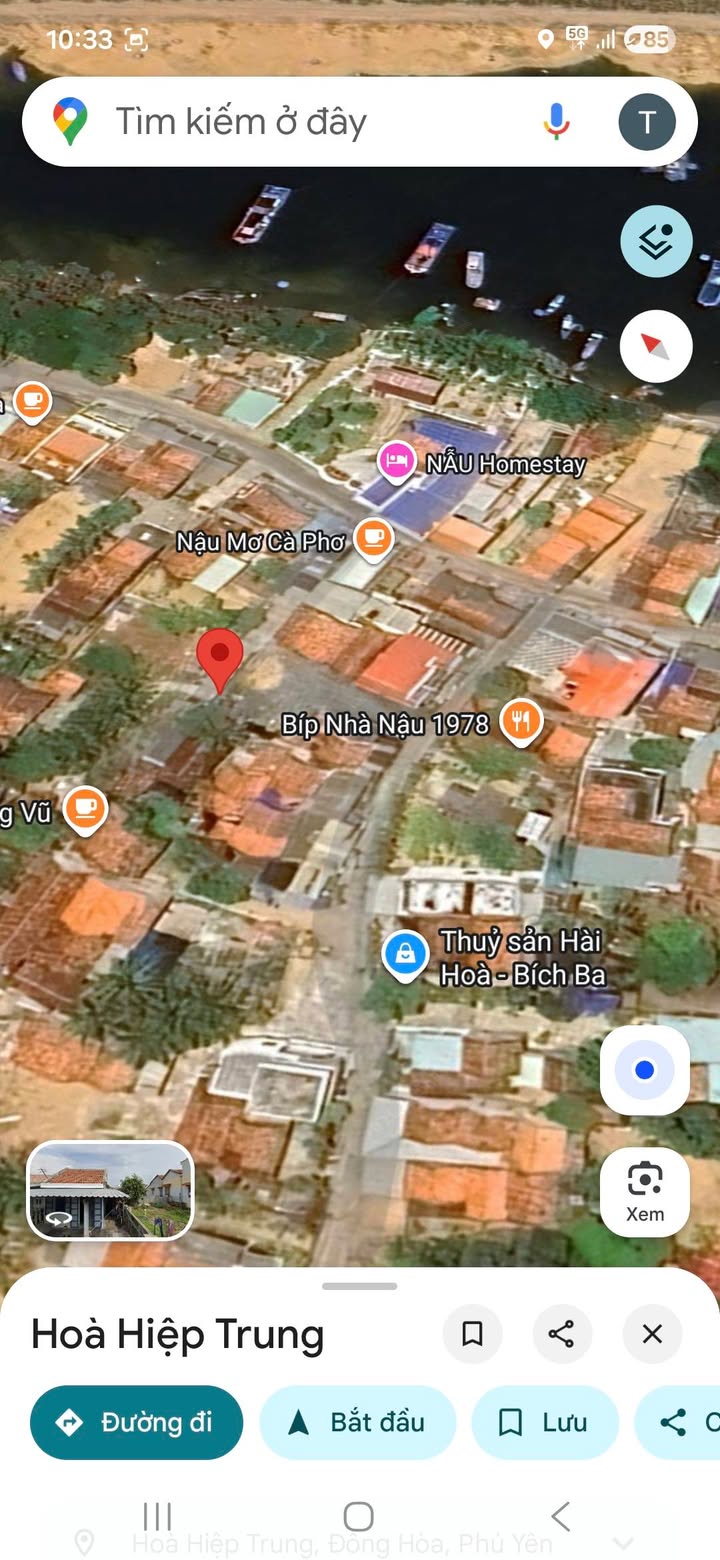Tap the compass to reorient the map
Screen dimensions: 720x1560
tap(656, 346)
